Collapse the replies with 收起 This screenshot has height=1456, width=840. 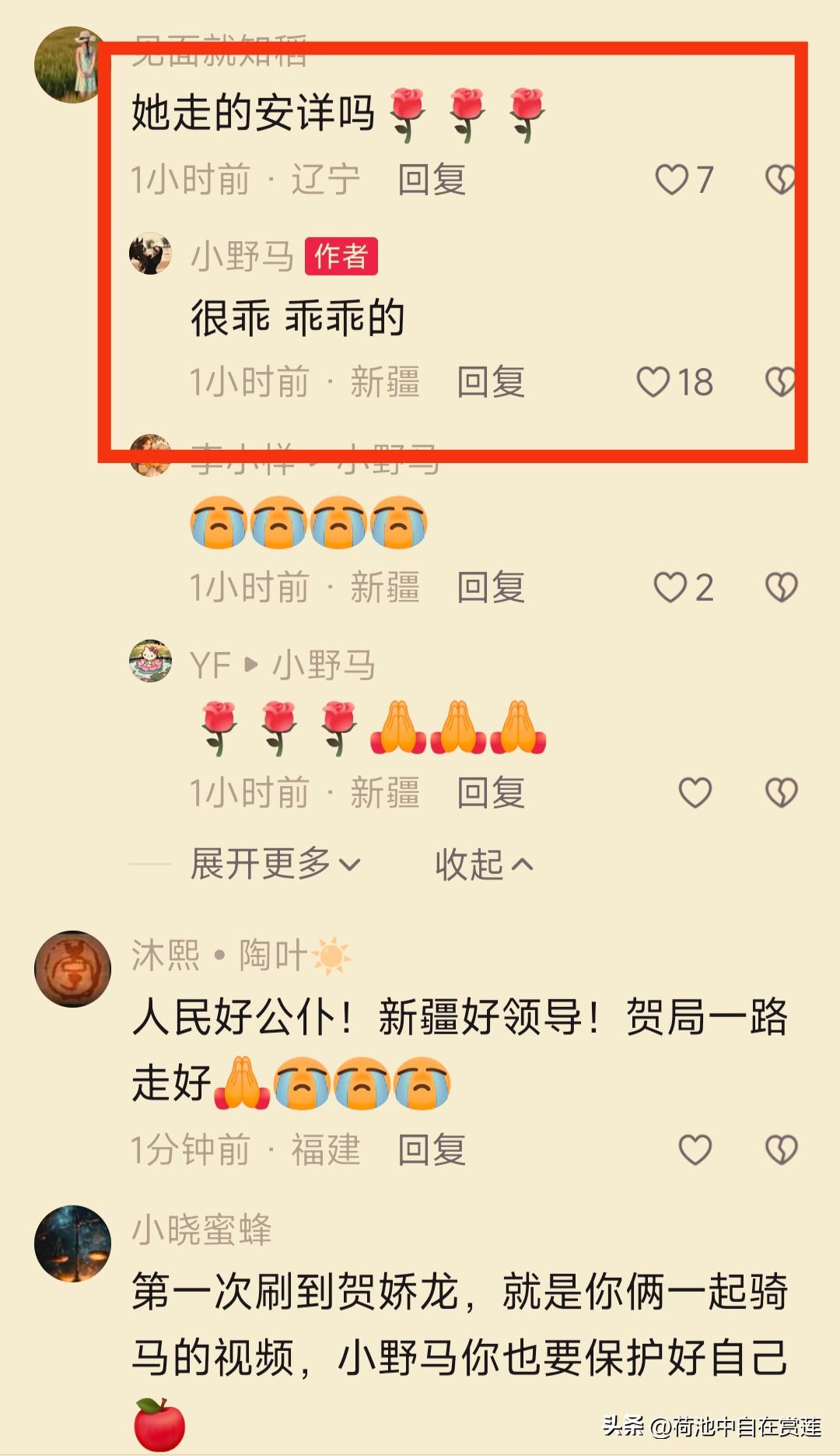coord(484,864)
